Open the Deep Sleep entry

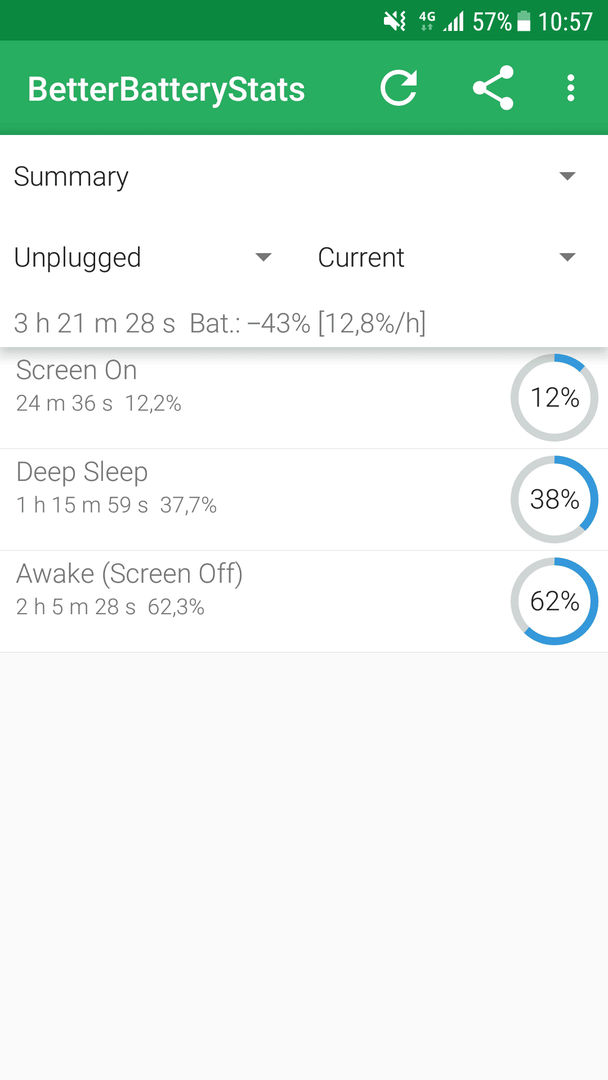coord(304,499)
